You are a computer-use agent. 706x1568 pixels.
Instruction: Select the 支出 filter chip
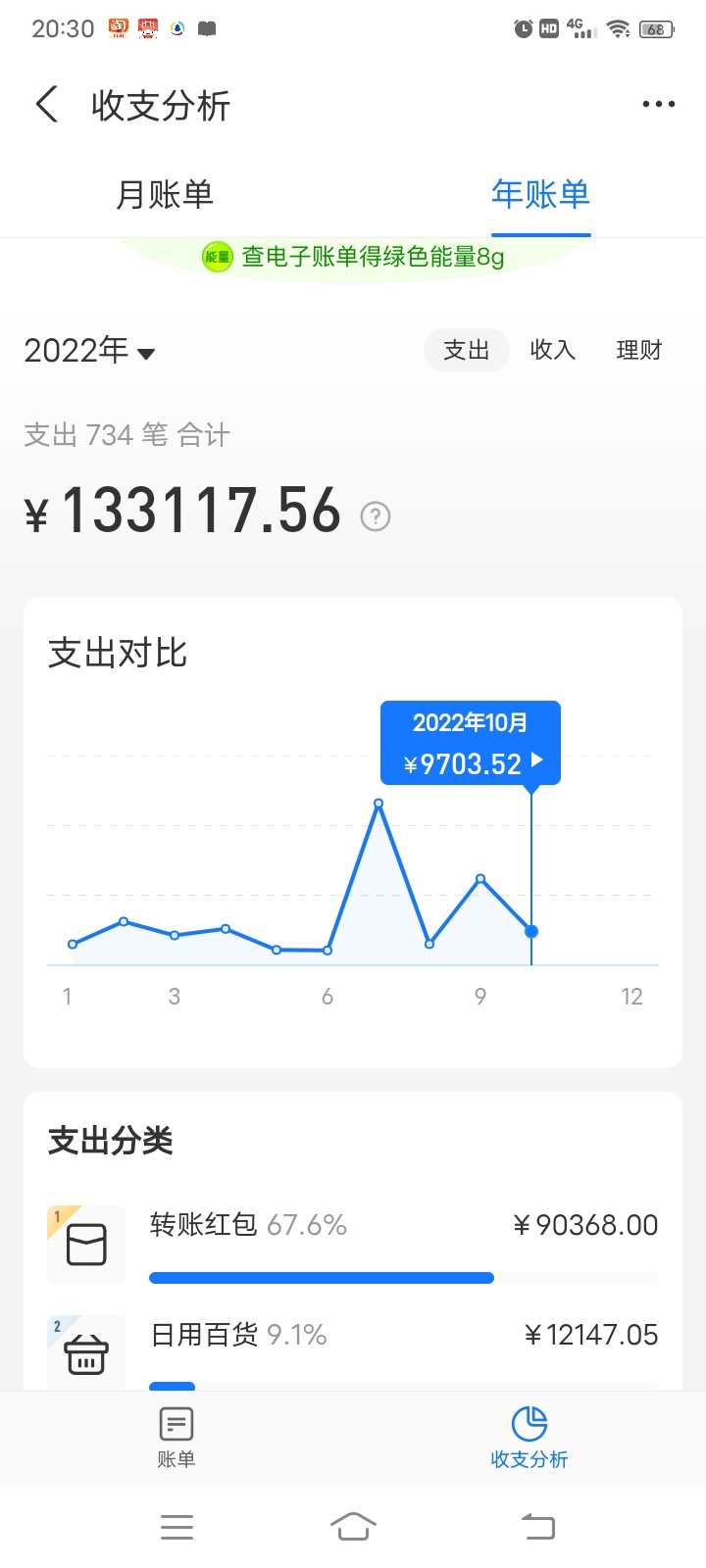(466, 351)
